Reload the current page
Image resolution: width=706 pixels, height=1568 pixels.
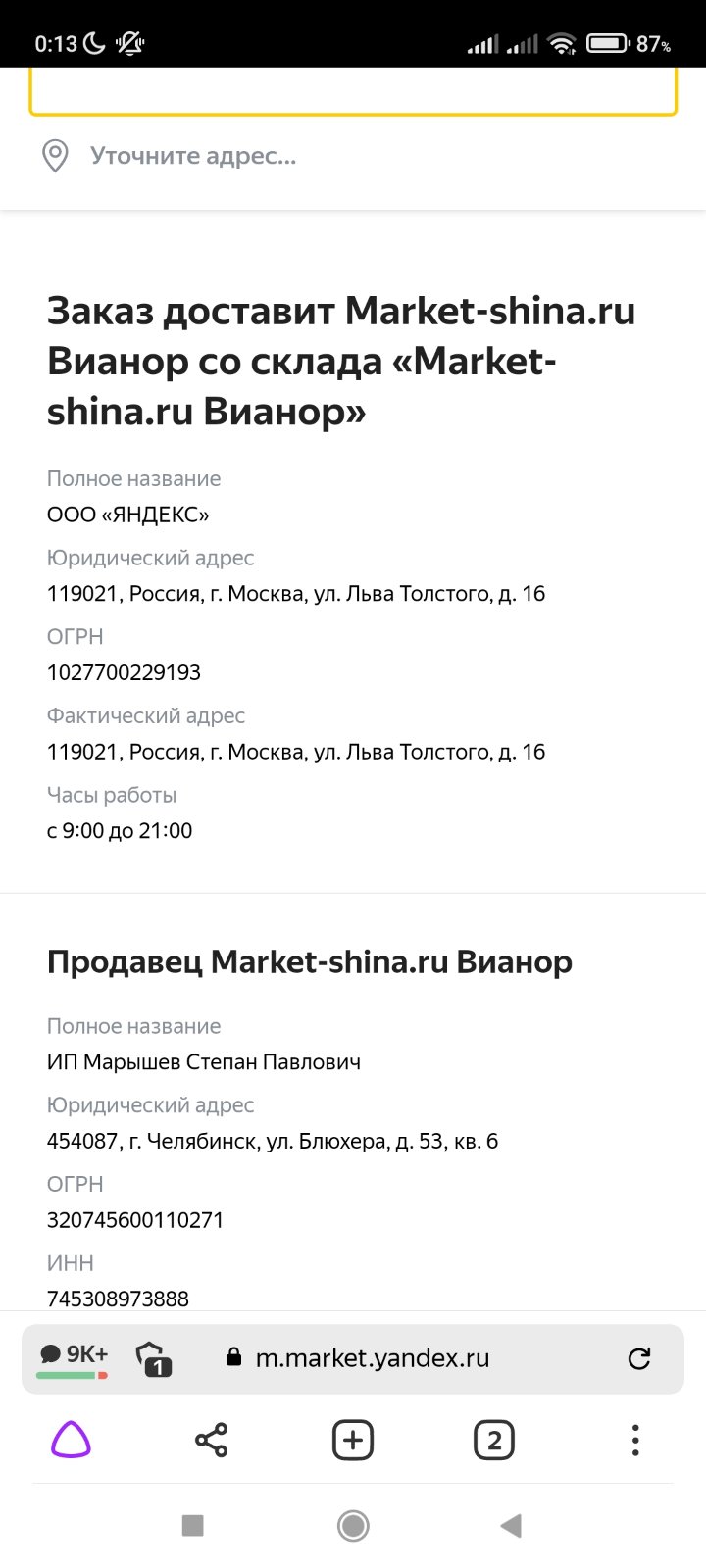point(639,1358)
